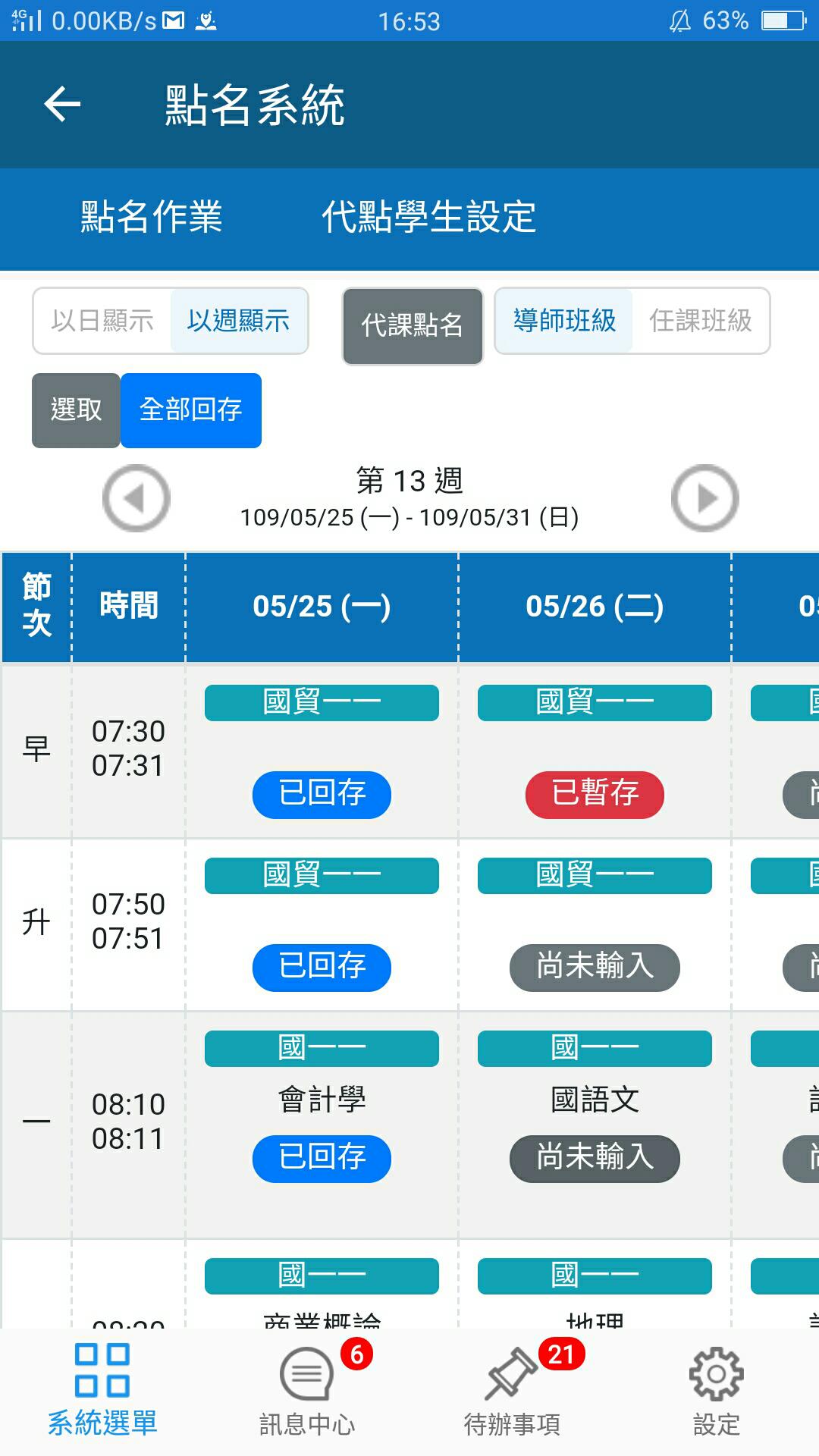
Task: Go to the previous week
Action: [x=136, y=498]
